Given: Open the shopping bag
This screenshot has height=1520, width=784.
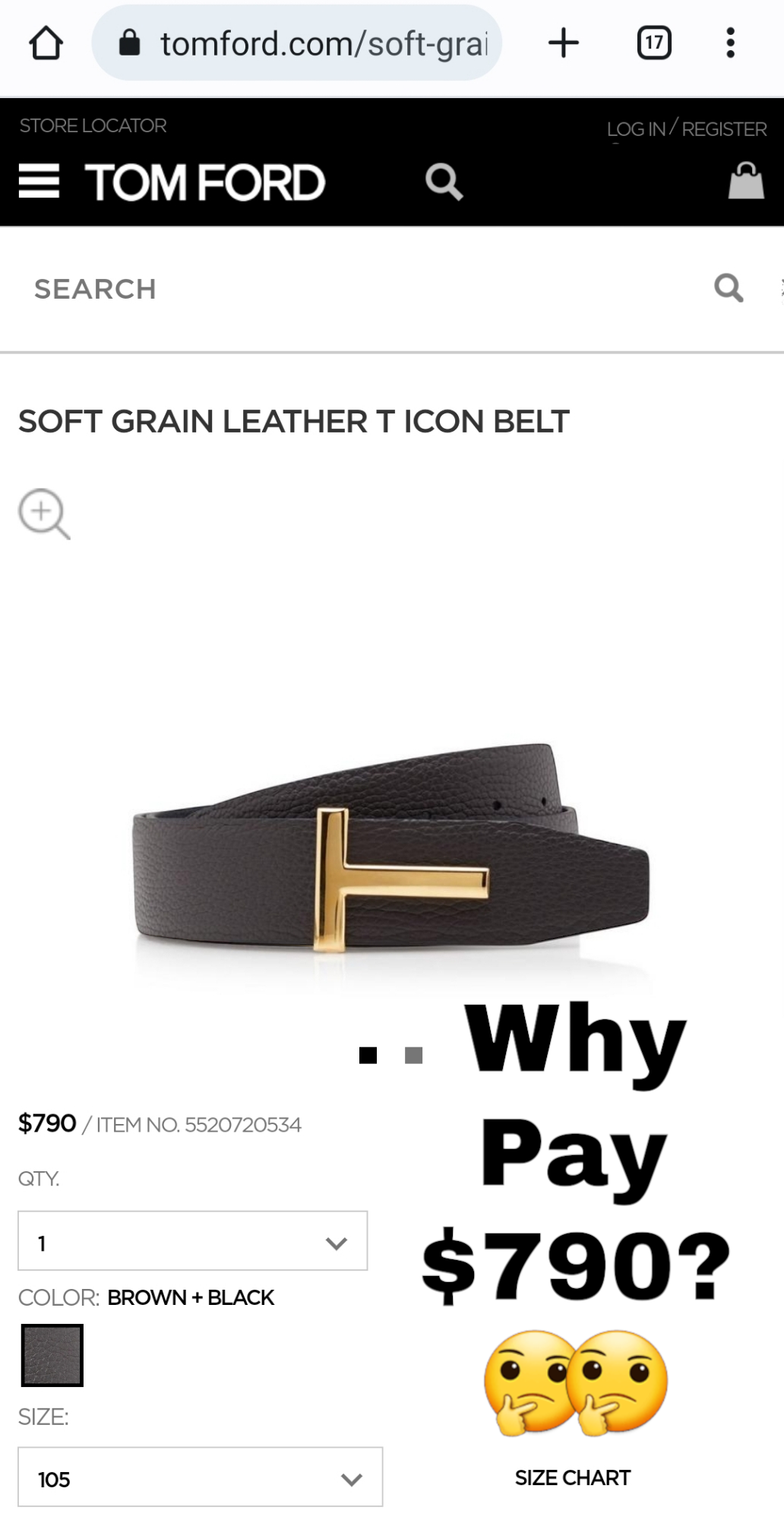Looking at the screenshot, I should (x=746, y=181).
